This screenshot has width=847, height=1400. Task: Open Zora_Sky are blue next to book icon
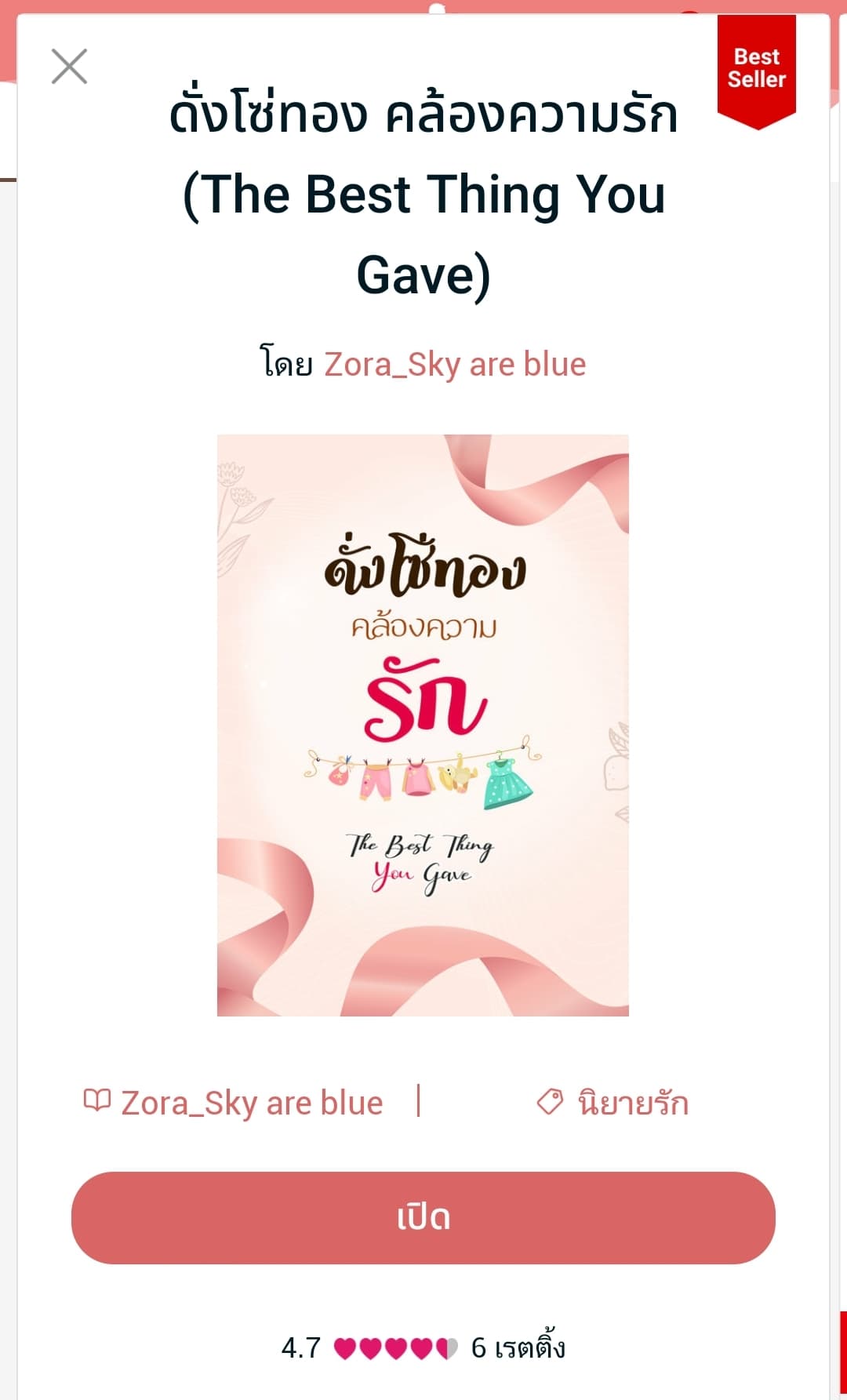click(251, 1104)
